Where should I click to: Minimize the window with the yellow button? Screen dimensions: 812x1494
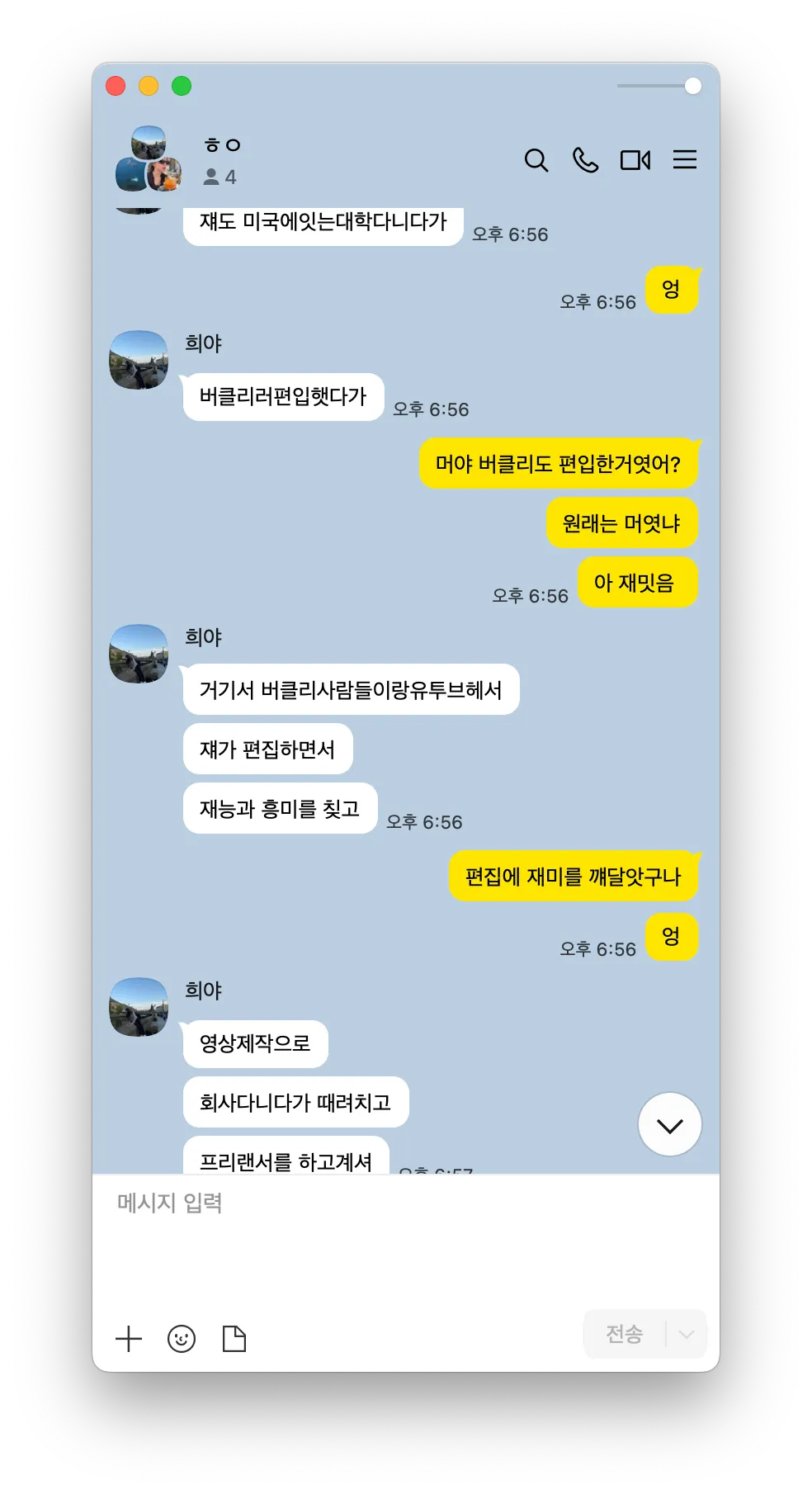149,86
